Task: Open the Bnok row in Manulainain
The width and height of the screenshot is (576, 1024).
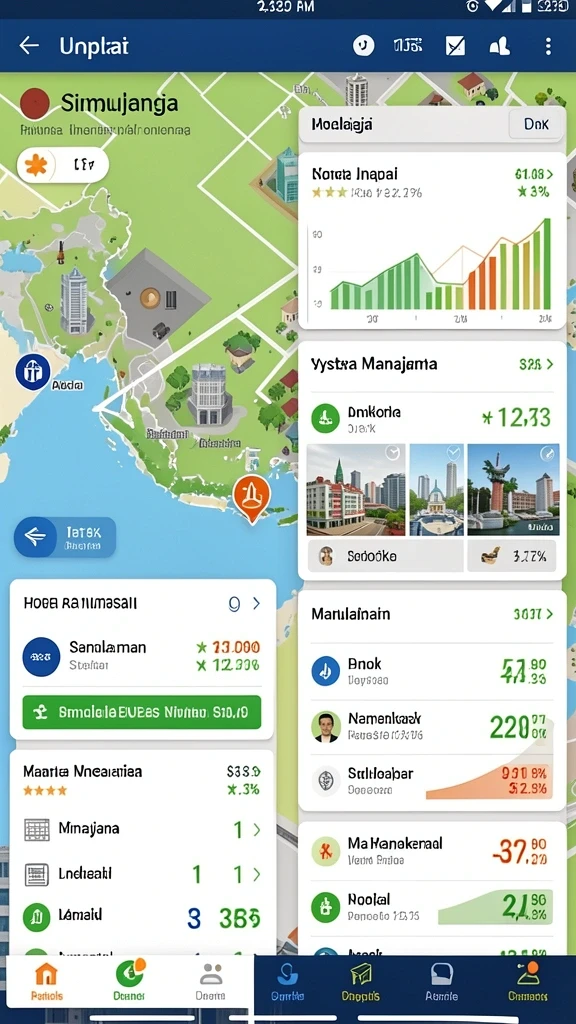Action: click(x=432, y=671)
